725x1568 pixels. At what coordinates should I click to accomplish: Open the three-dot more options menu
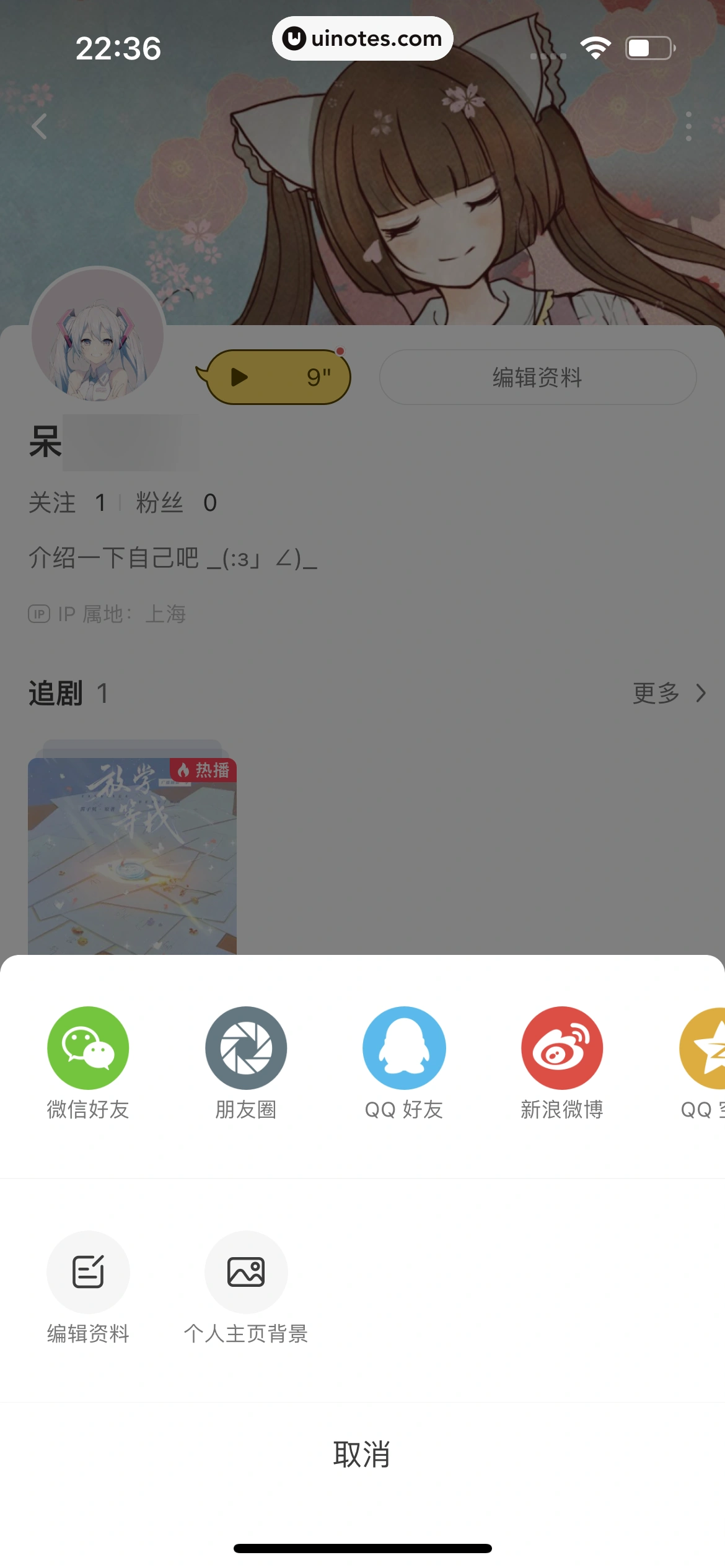[x=690, y=127]
